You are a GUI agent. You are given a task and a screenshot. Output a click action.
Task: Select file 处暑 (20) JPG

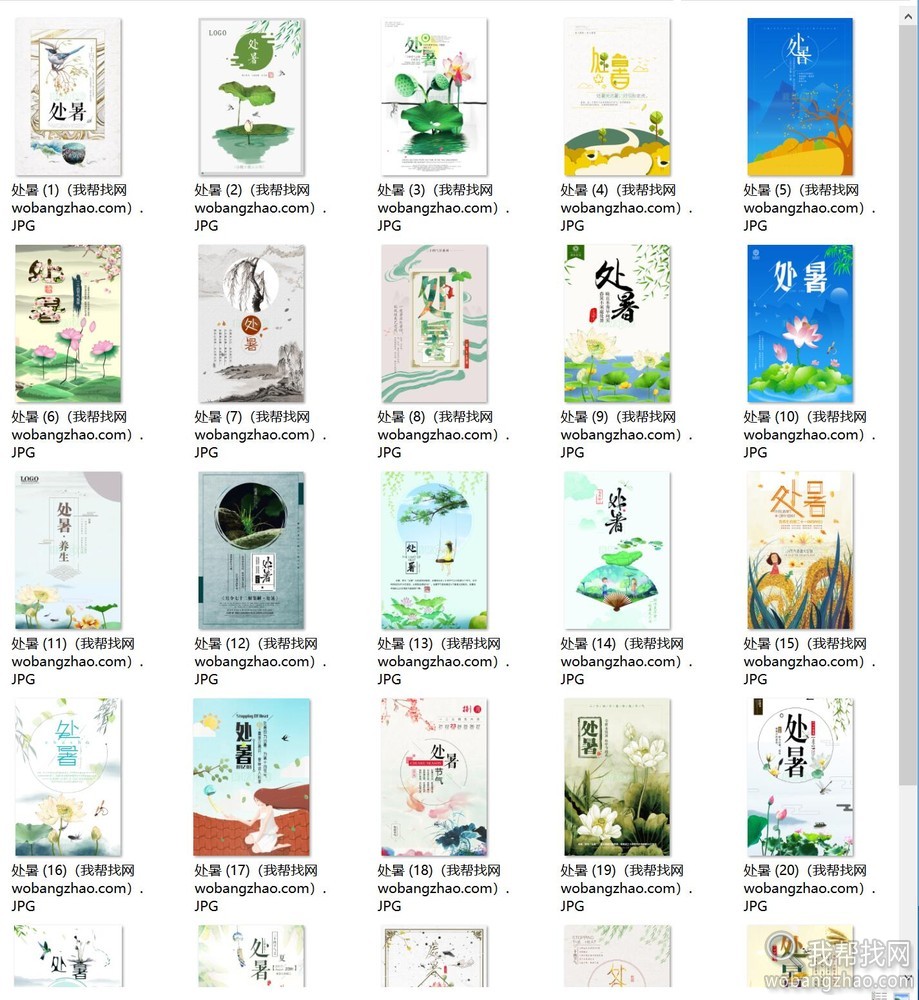800,778
